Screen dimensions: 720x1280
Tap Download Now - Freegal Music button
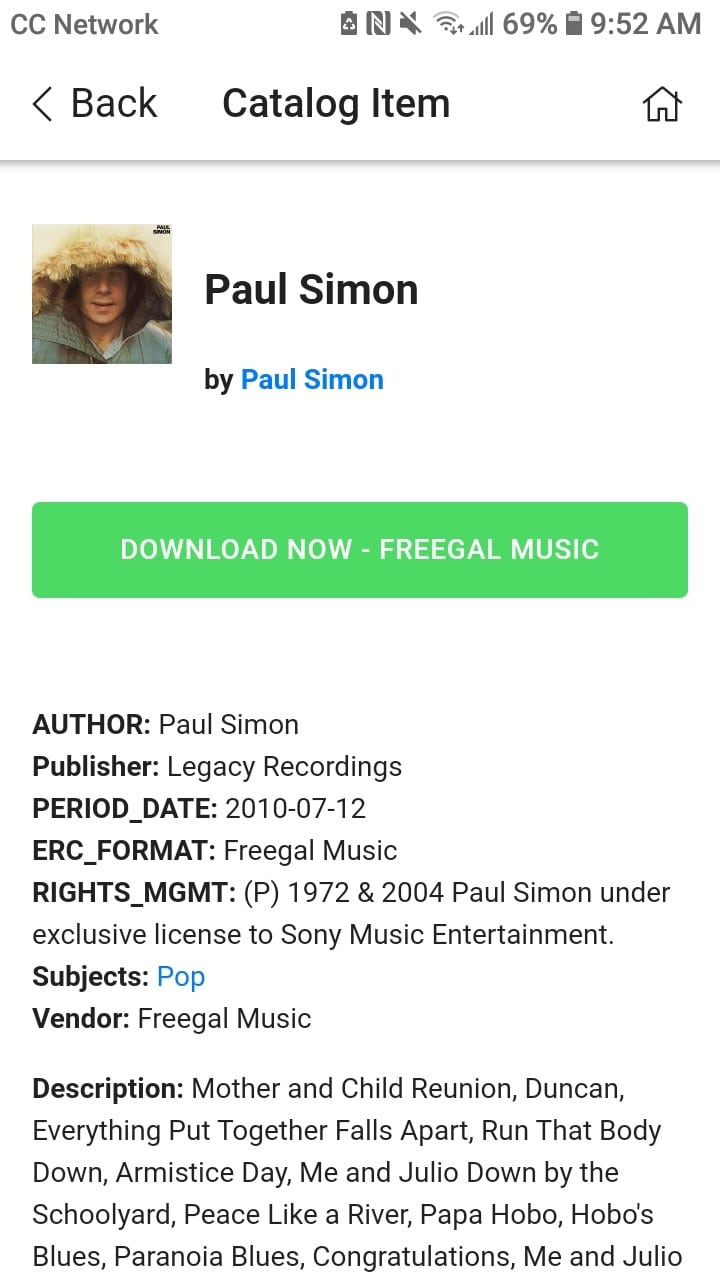[x=360, y=549]
